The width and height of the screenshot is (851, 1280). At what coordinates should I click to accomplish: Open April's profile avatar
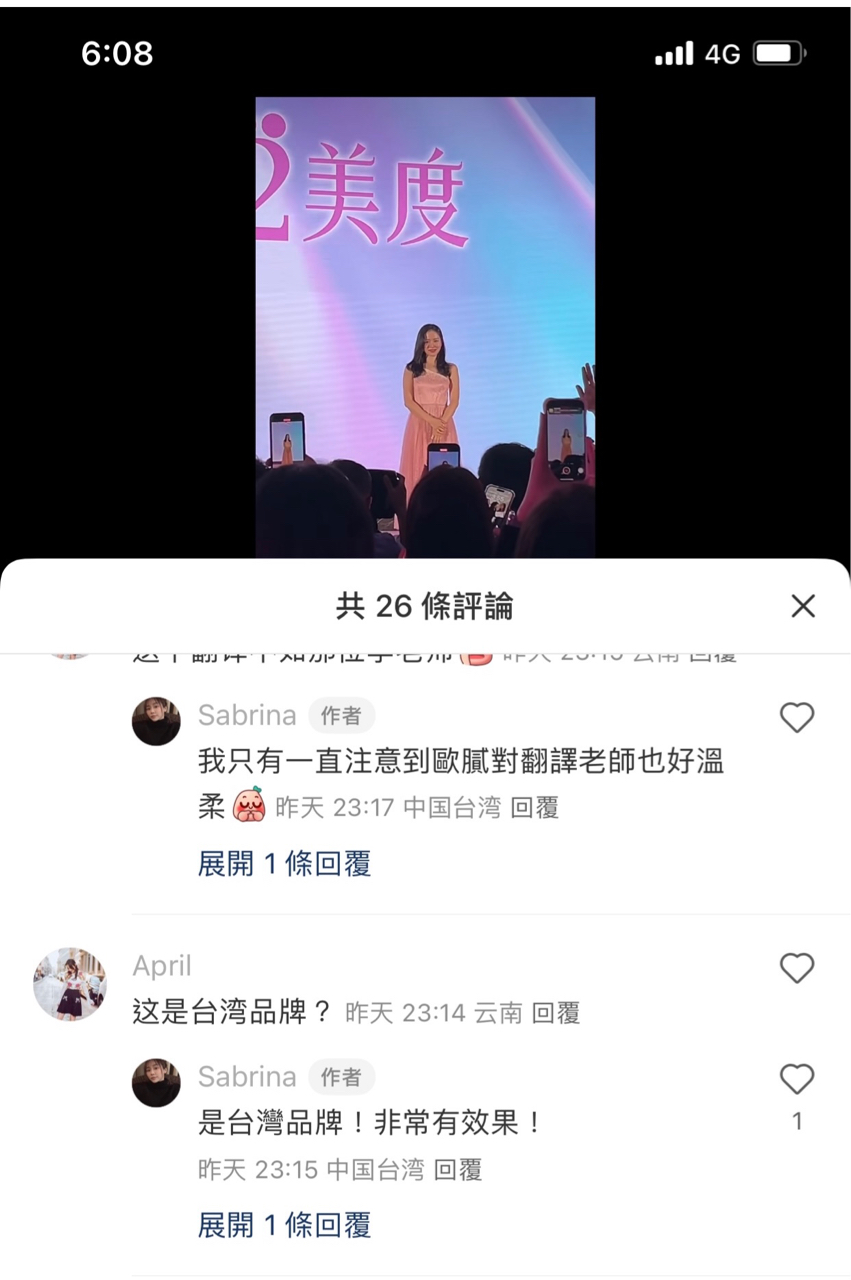70,984
